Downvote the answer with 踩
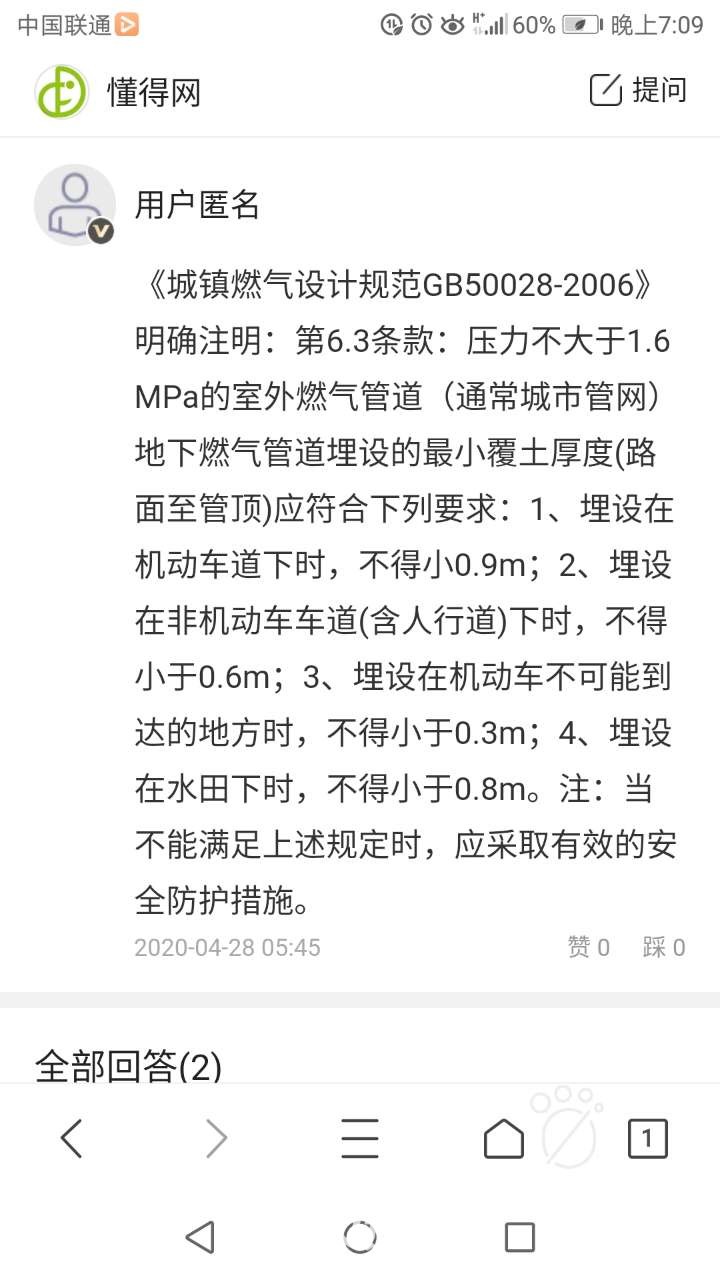The height and width of the screenshot is (1280, 720). point(664,947)
